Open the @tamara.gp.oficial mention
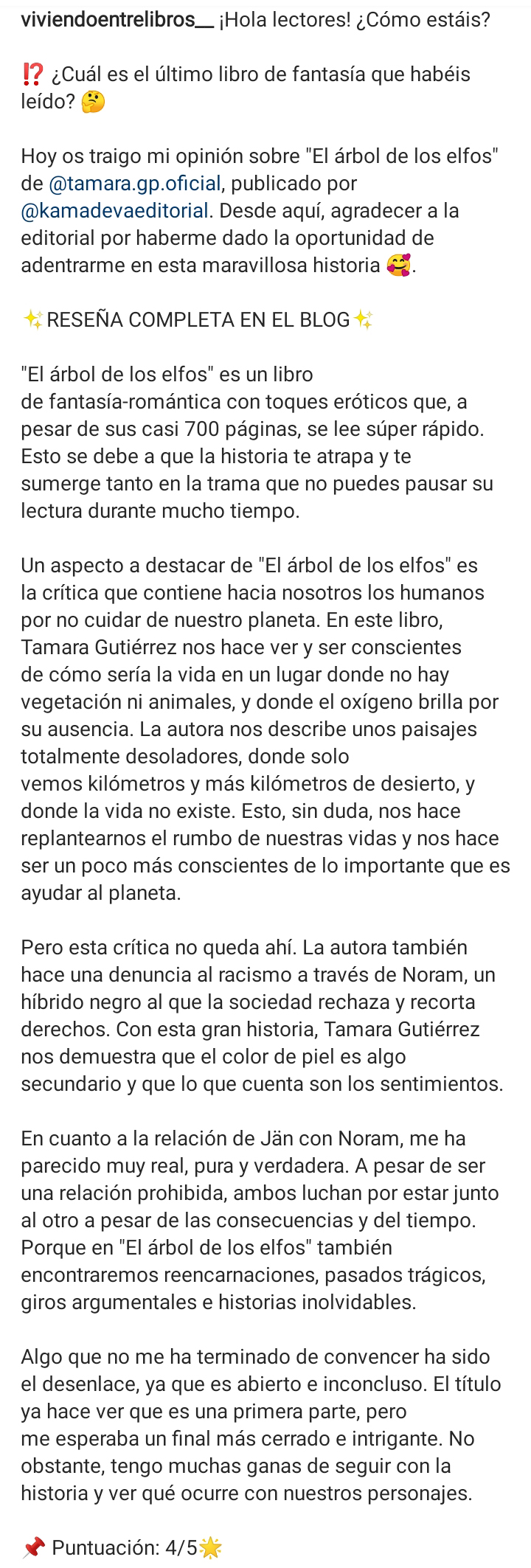Image resolution: width=531 pixels, height=1568 pixels. point(135,184)
